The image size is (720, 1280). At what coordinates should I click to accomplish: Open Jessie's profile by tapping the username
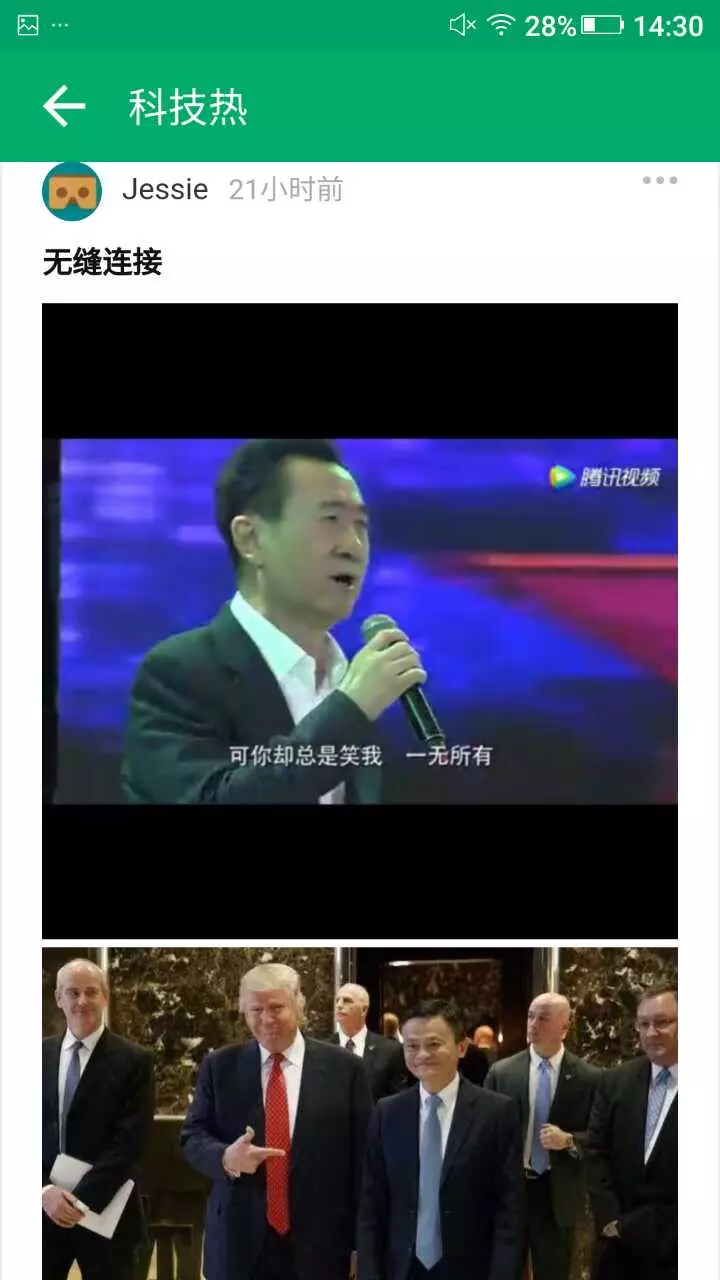(x=164, y=189)
